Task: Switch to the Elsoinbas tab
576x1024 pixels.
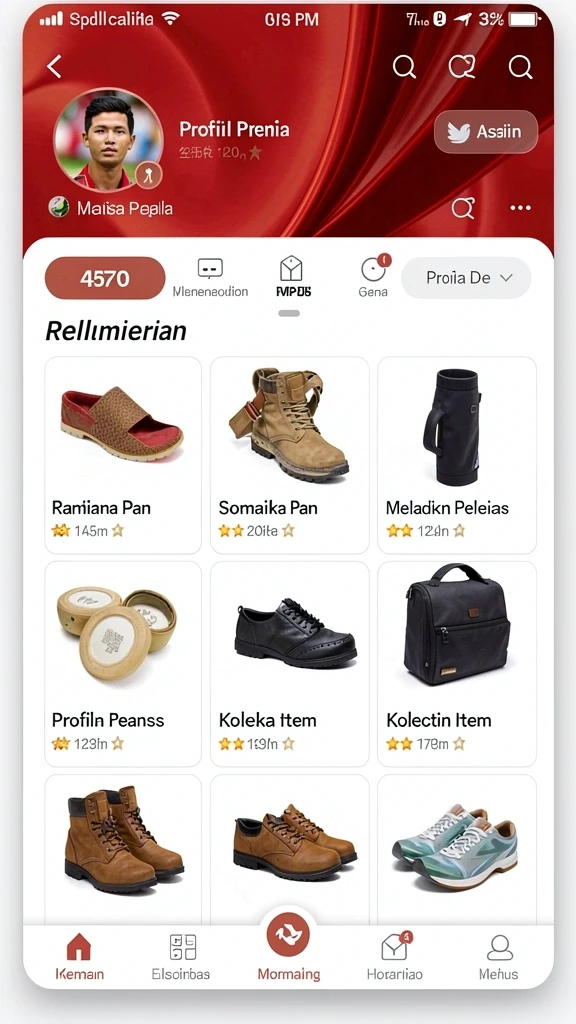Action: tap(181, 957)
